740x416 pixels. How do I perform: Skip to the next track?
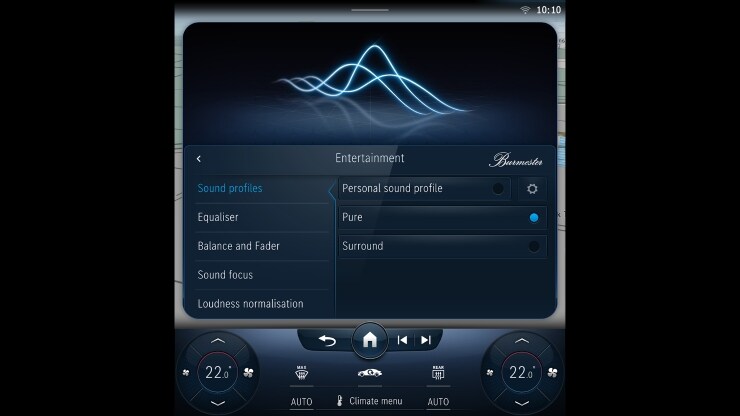click(x=426, y=340)
